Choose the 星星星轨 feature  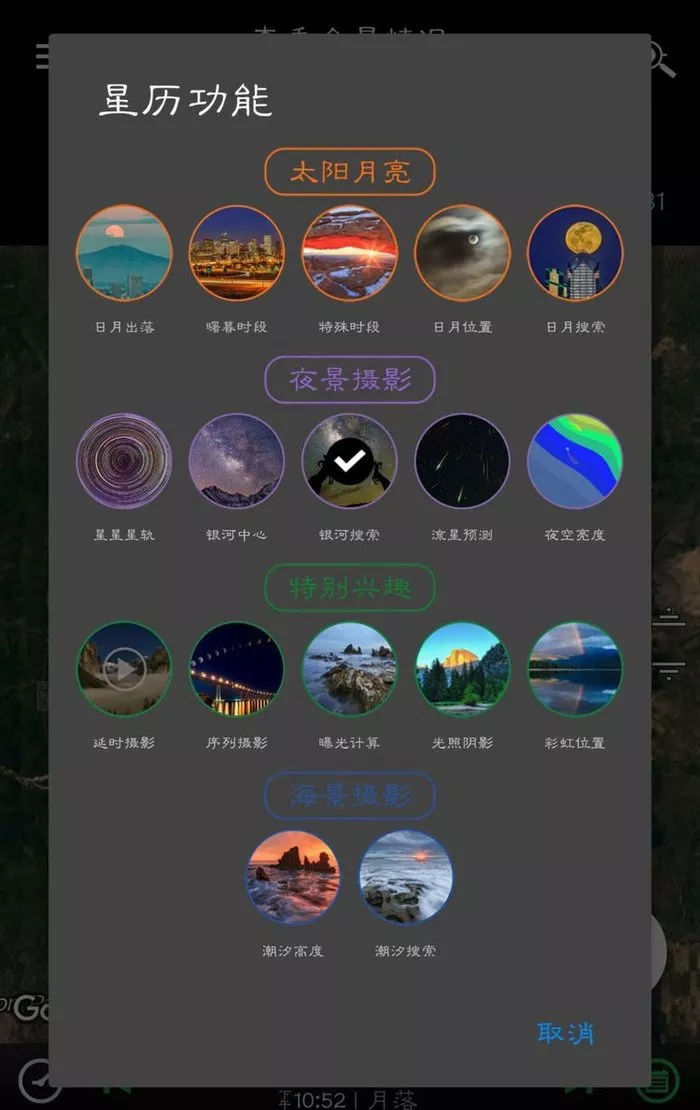(x=124, y=461)
